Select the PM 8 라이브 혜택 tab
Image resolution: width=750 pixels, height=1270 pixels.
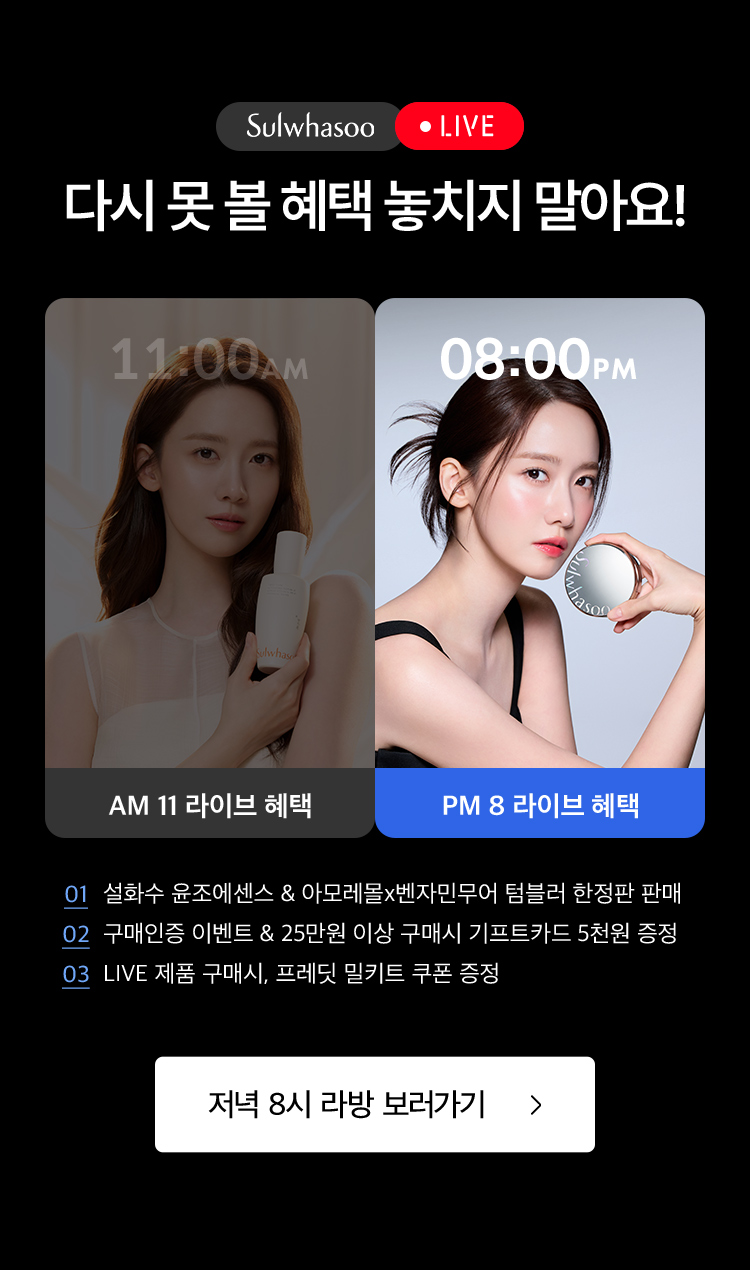click(x=540, y=804)
